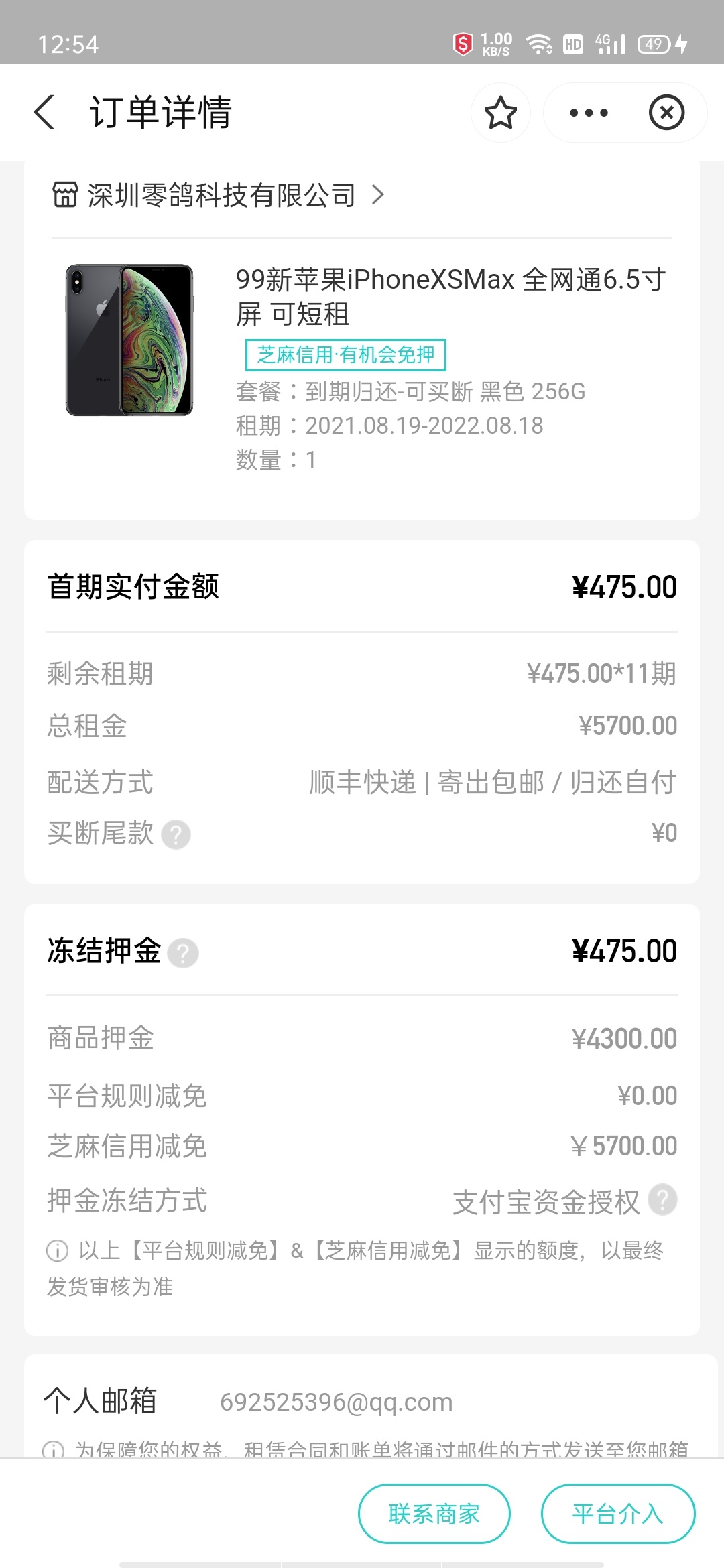This screenshot has height=1568, width=724.
Task: Show help for 支付宝资金授权
Action: [x=663, y=1200]
